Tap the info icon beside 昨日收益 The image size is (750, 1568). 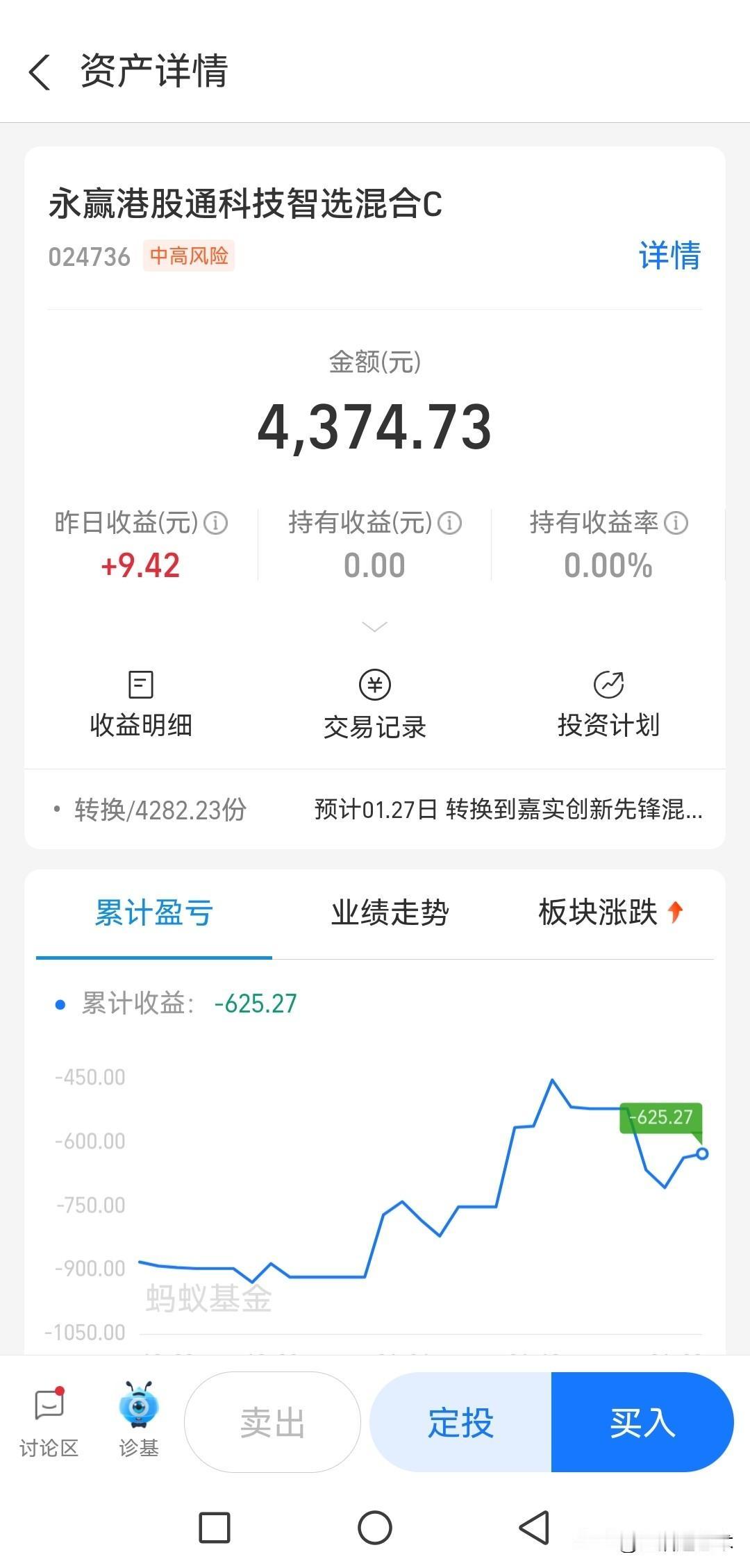click(x=215, y=523)
